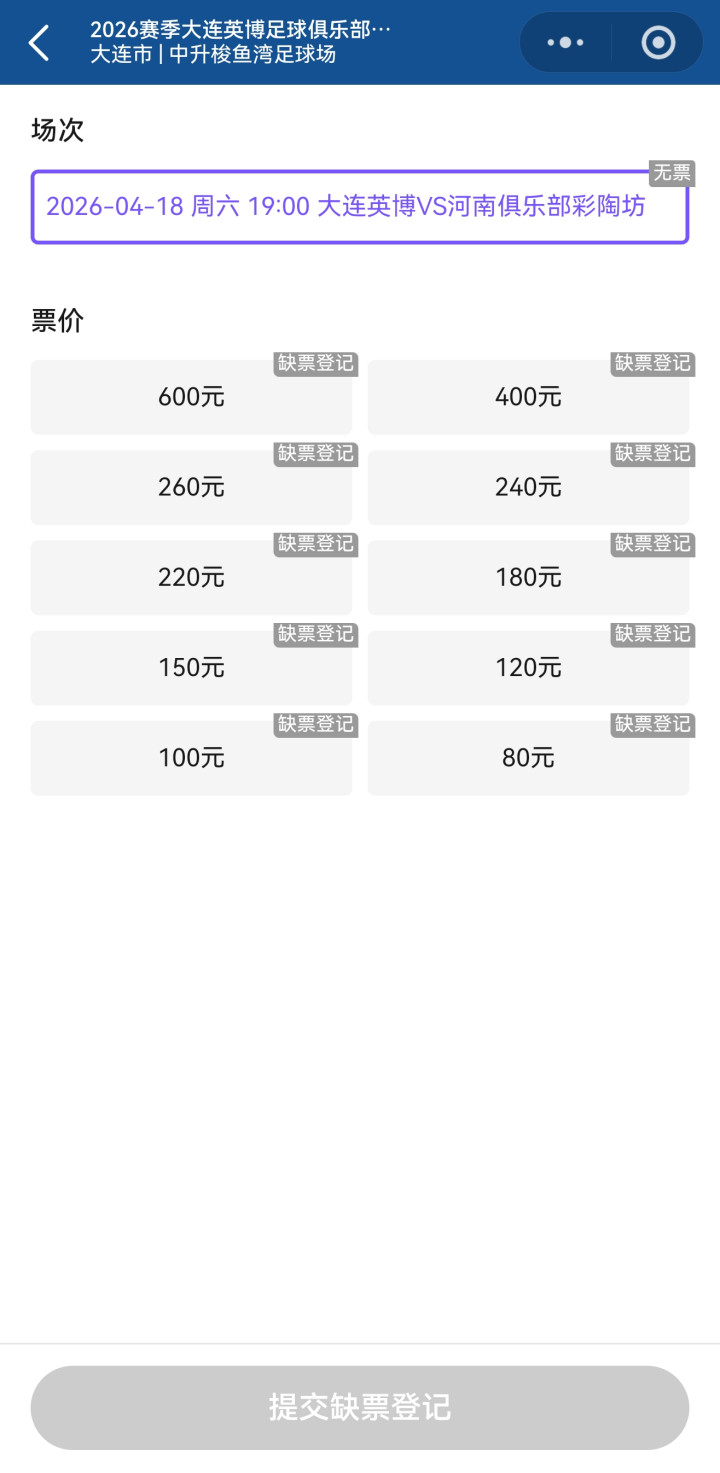Submit the 提交缺票登记 request
The width and height of the screenshot is (720, 1473).
pos(359,1407)
